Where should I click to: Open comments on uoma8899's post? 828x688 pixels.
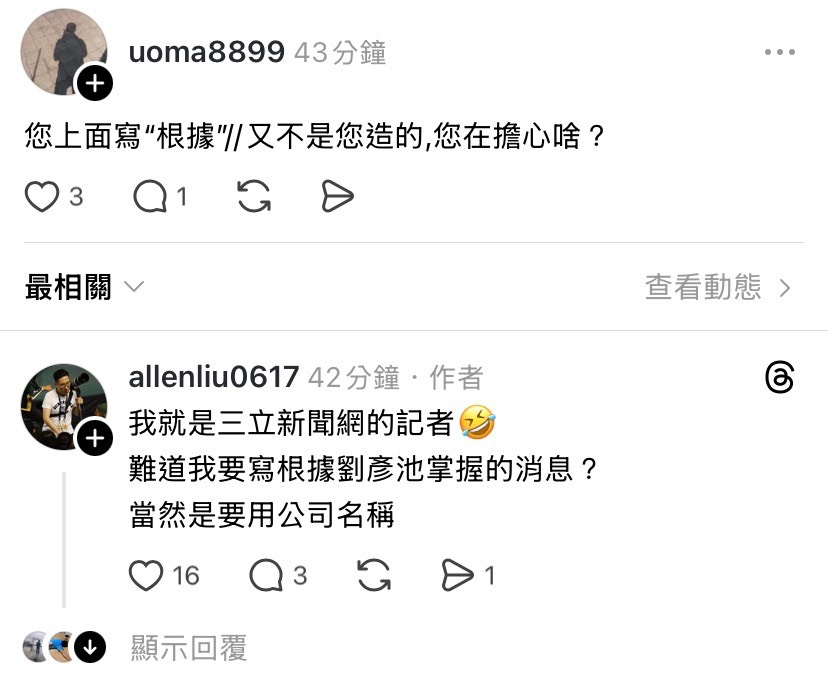150,197
